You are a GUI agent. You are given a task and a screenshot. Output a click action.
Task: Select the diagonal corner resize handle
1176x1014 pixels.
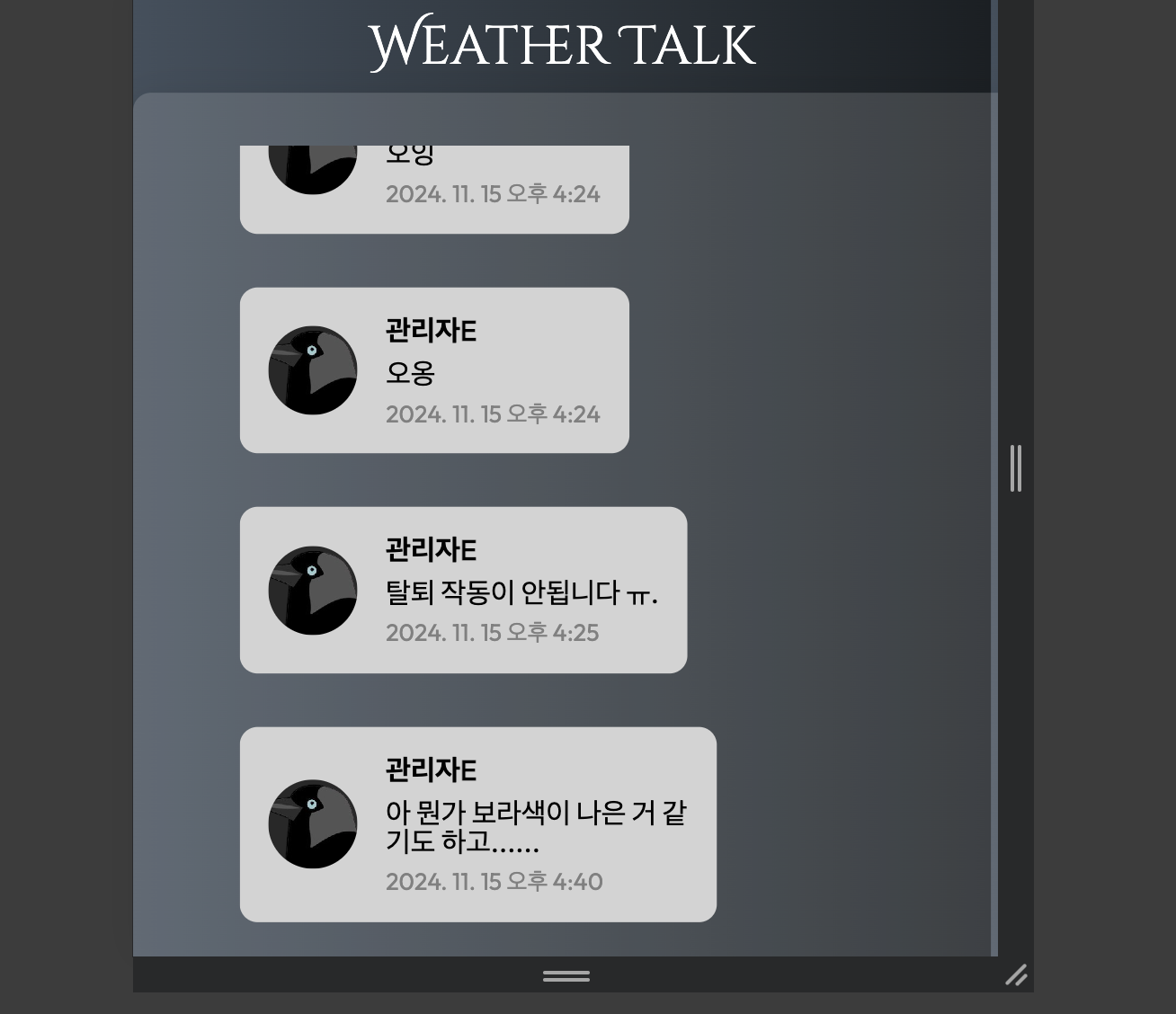click(1016, 975)
